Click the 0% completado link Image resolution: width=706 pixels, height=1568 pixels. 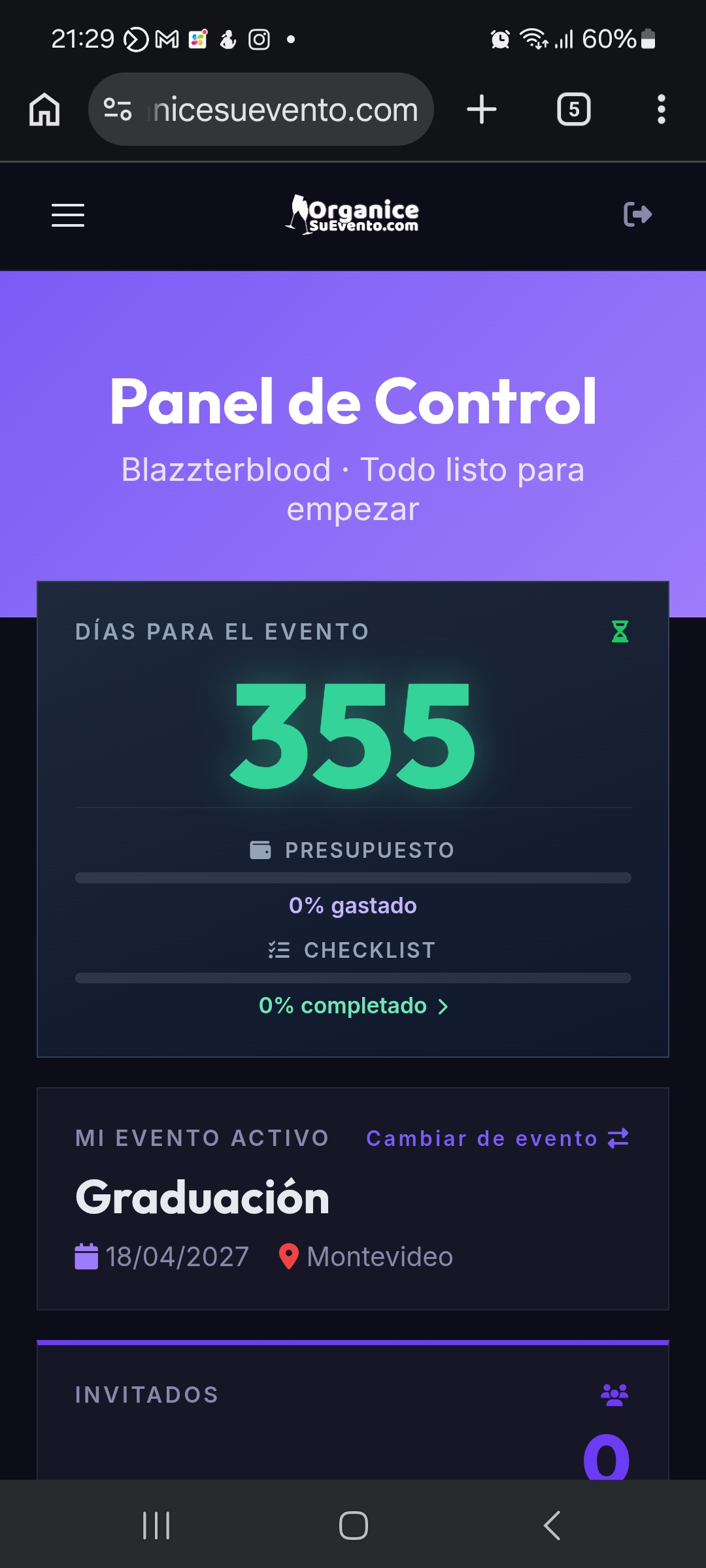pos(342,1006)
